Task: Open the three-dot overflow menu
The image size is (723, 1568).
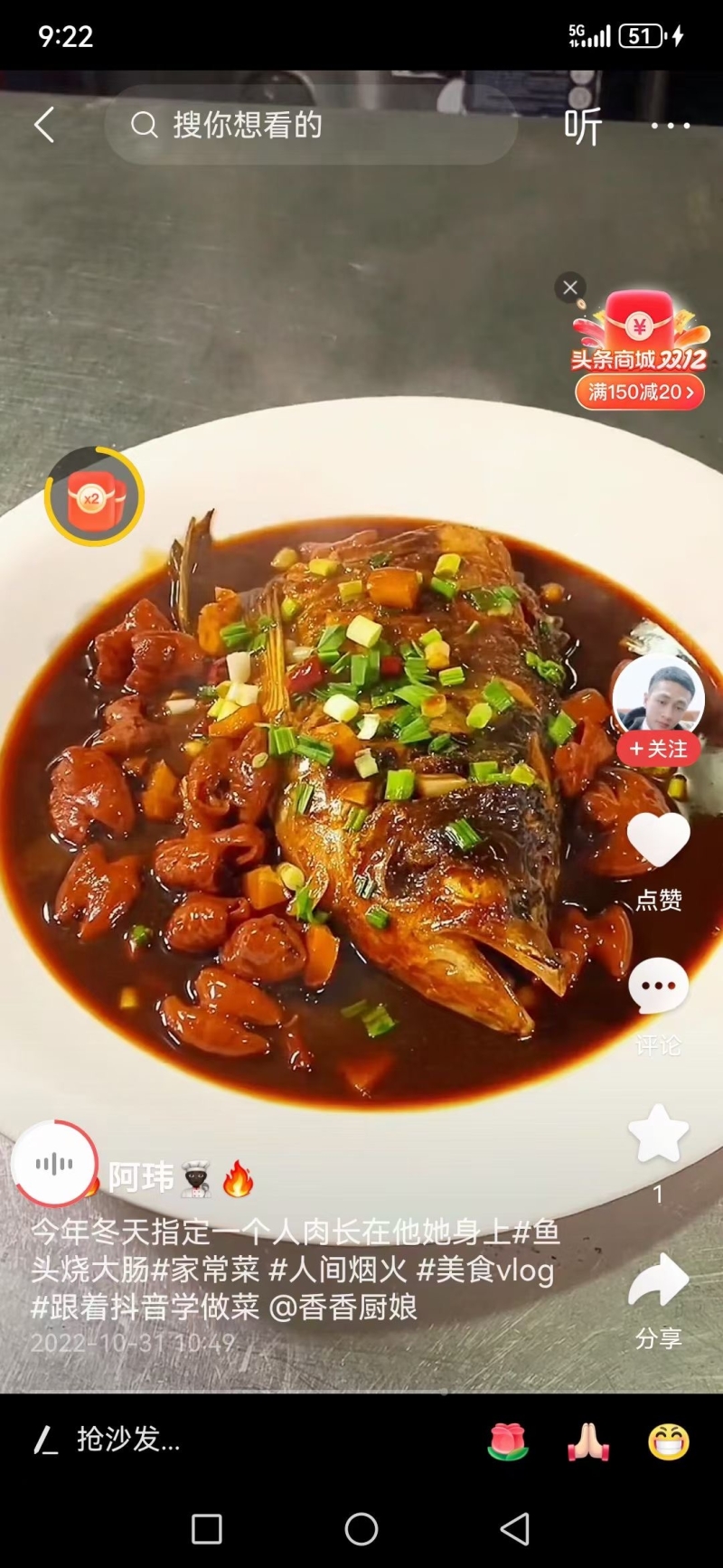Action: [671, 126]
